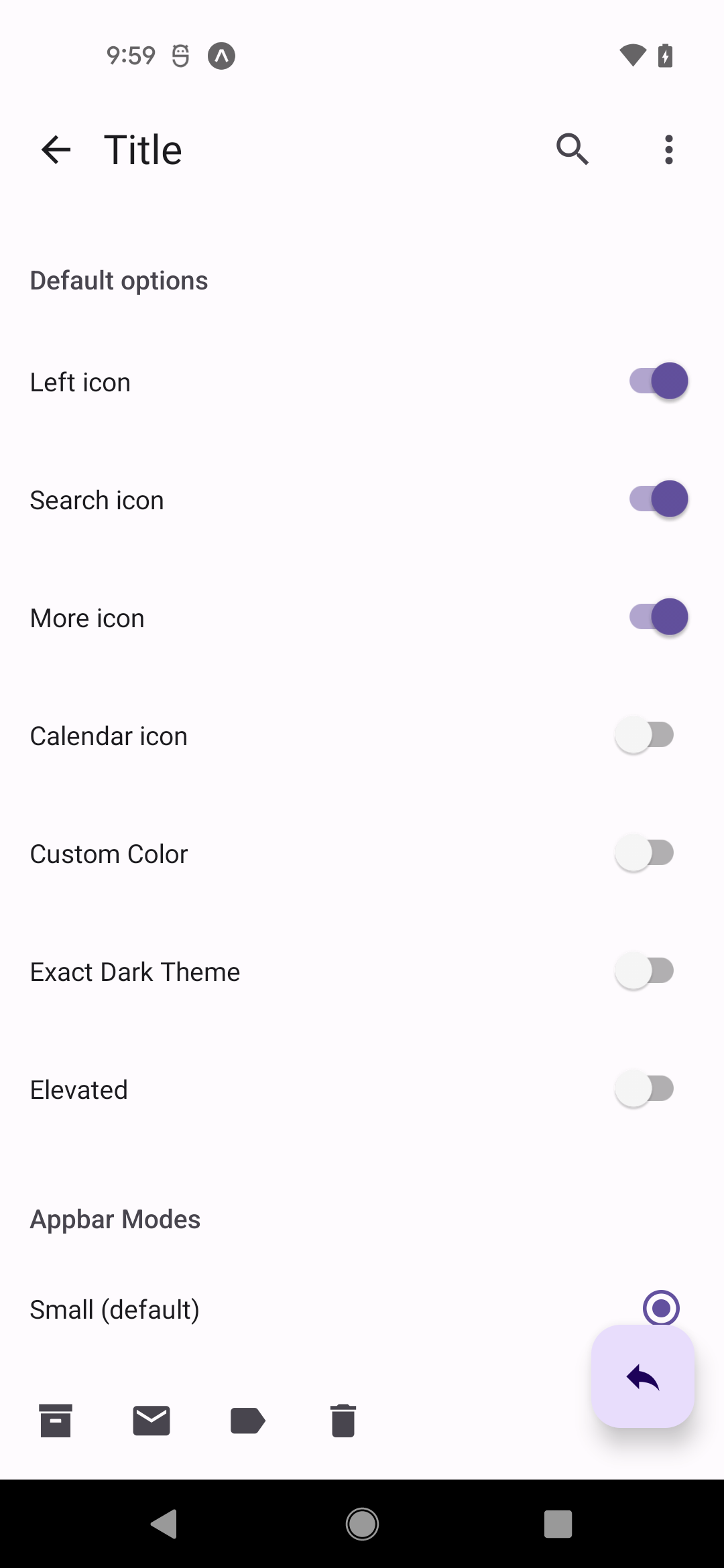724x1568 pixels.
Task: Select the label icon in the bottom bar
Action: click(248, 1420)
